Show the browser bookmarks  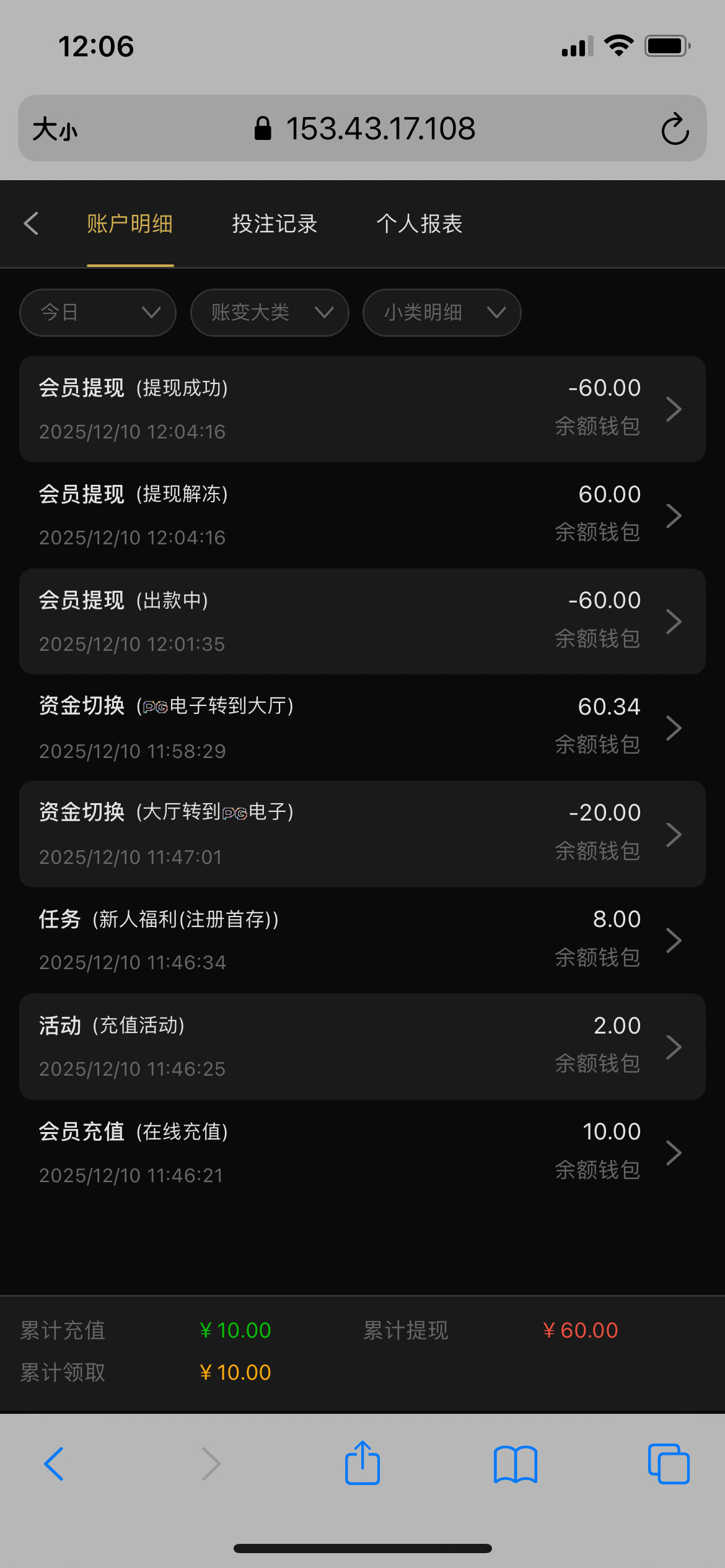[x=516, y=1464]
